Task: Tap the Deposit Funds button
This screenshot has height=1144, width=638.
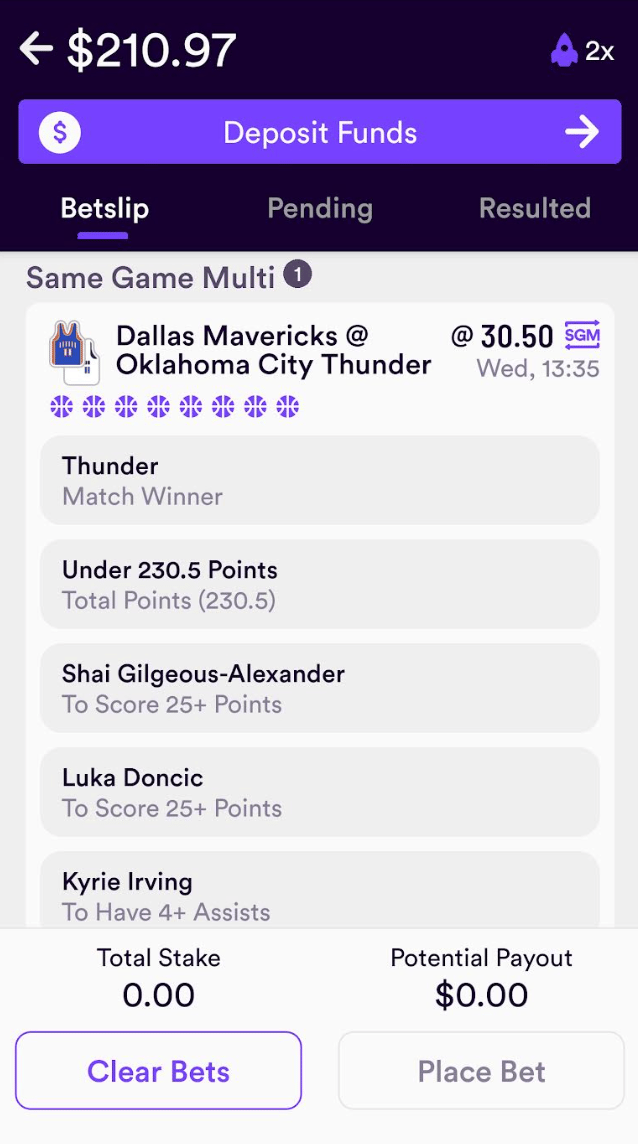Action: click(320, 132)
